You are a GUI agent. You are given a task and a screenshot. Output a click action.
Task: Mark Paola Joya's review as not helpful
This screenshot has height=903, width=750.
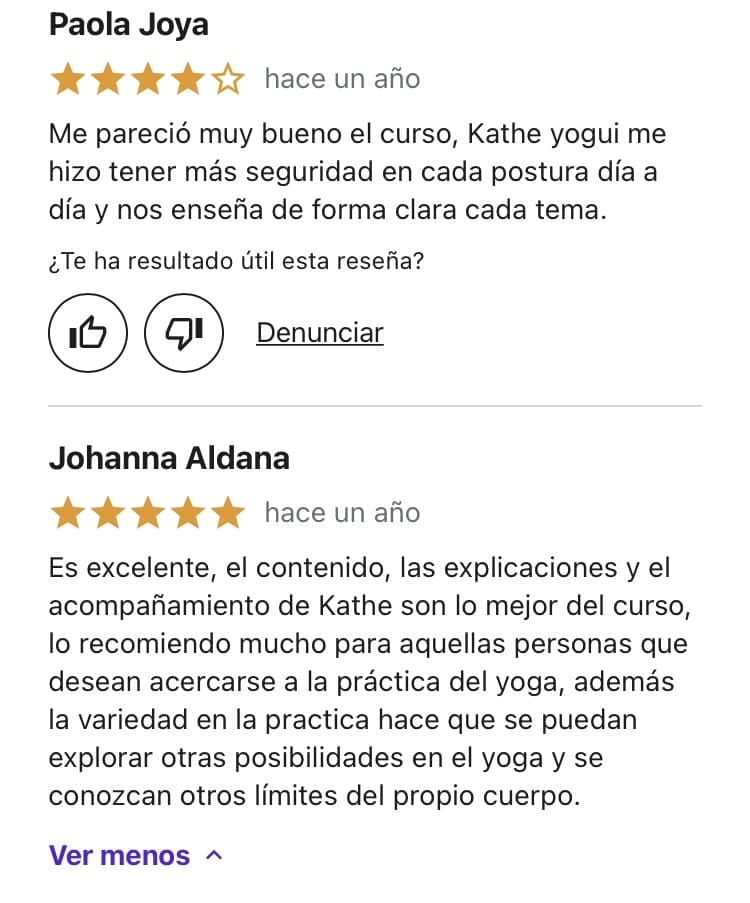pos(184,333)
